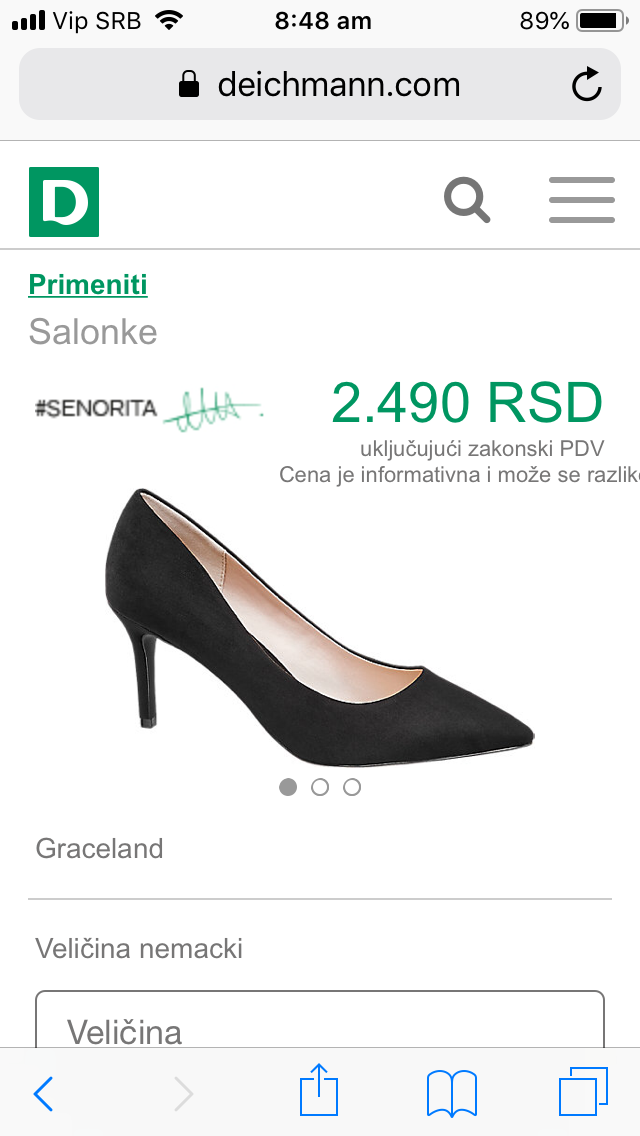The width and height of the screenshot is (640, 1136).
Task: Expand the Veličina size dropdown
Action: [320, 1020]
